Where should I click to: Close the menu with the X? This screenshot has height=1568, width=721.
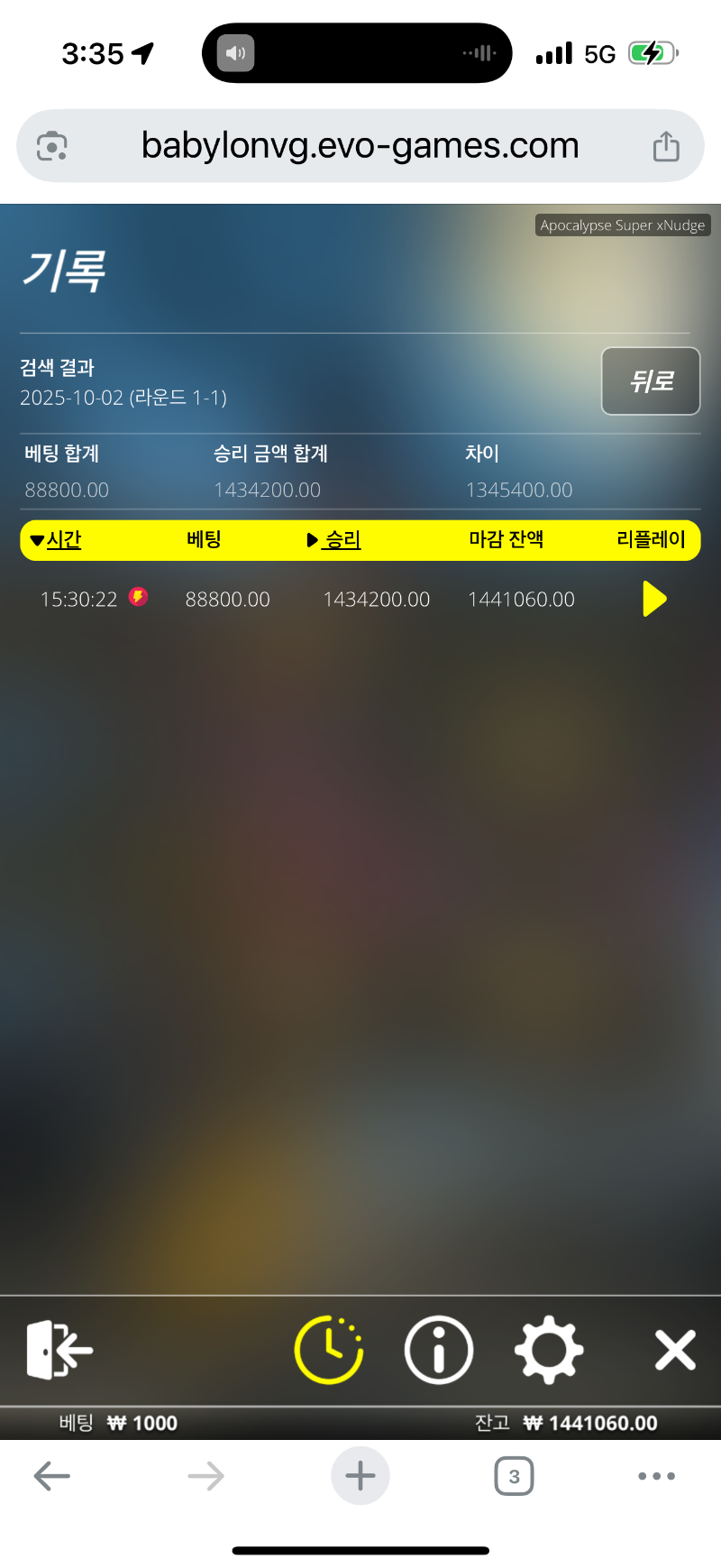[675, 1350]
